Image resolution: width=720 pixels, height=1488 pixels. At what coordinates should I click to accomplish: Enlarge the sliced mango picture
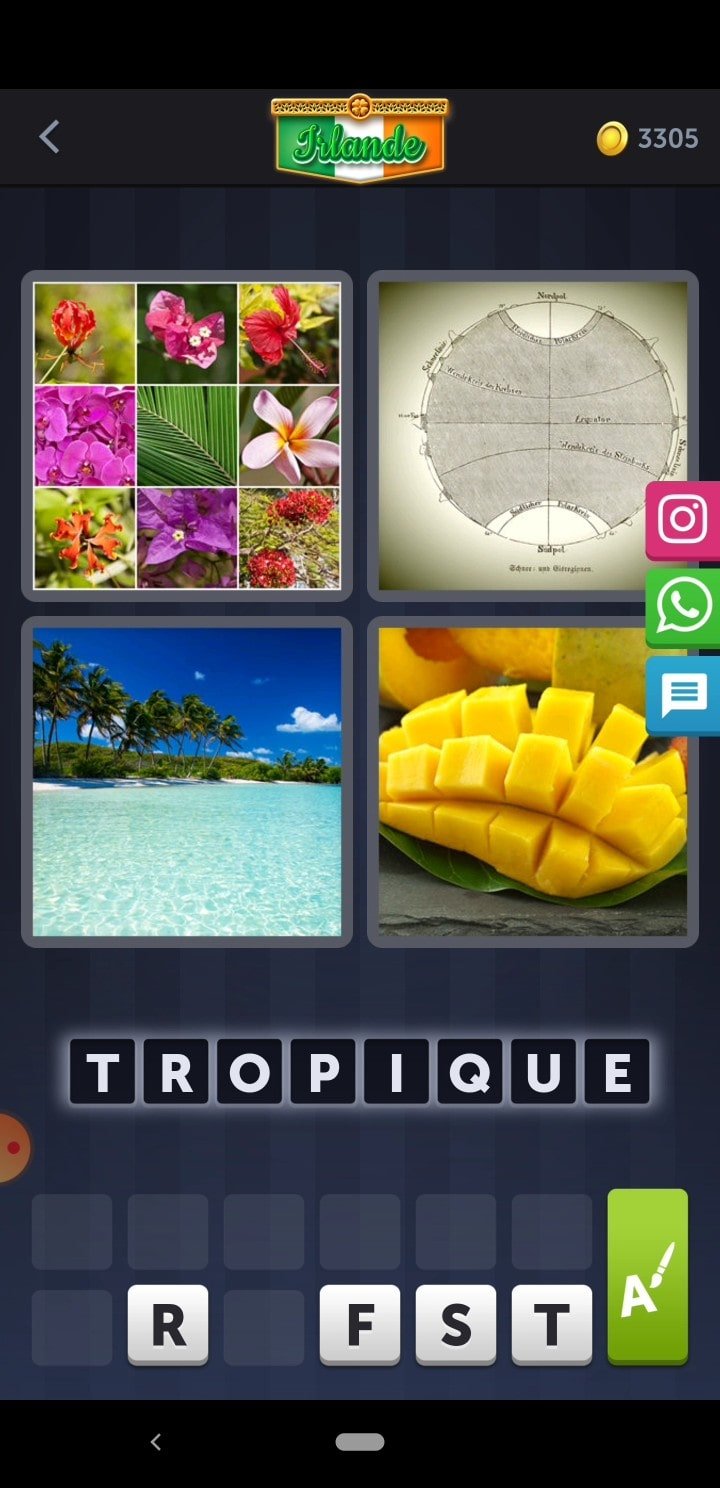pos(532,781)
